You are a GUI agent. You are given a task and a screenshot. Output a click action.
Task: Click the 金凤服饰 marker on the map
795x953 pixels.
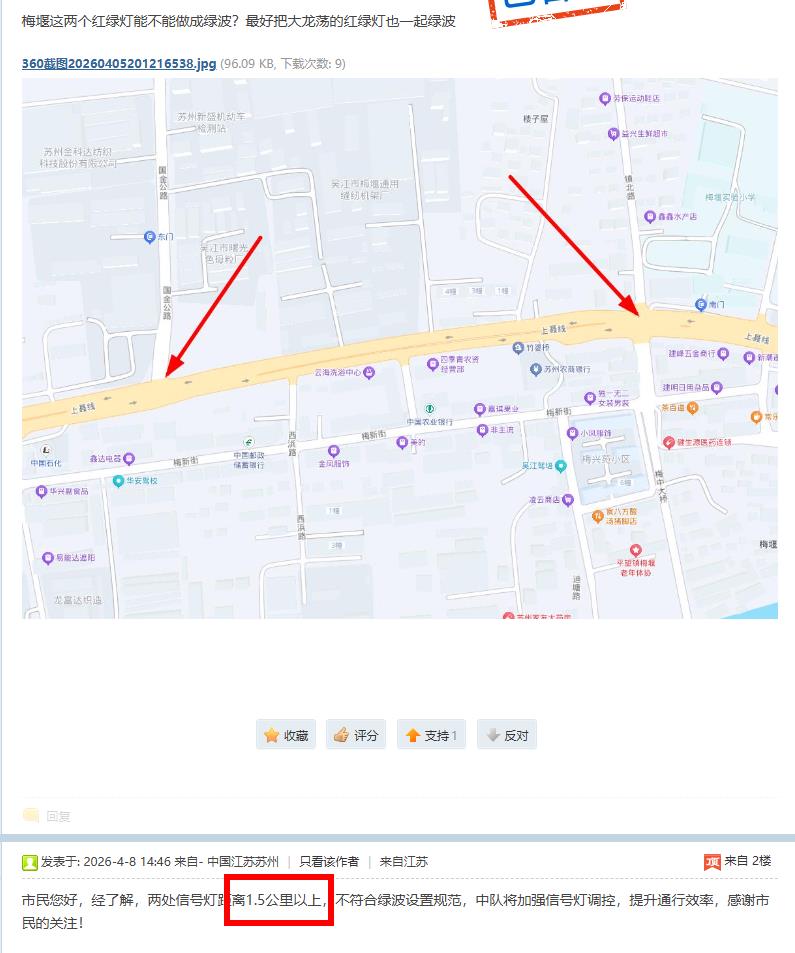coord(333,450)
